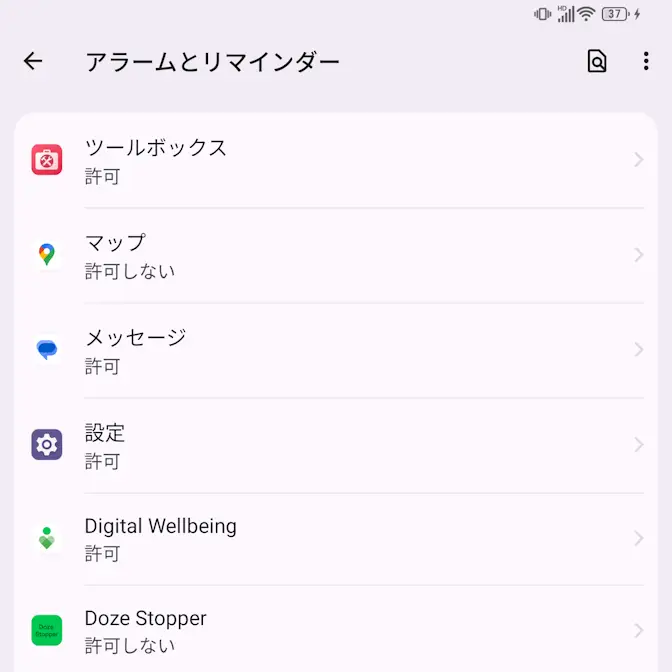Open the search icon in app bar
672x672 pixels.
click(597, 62)
